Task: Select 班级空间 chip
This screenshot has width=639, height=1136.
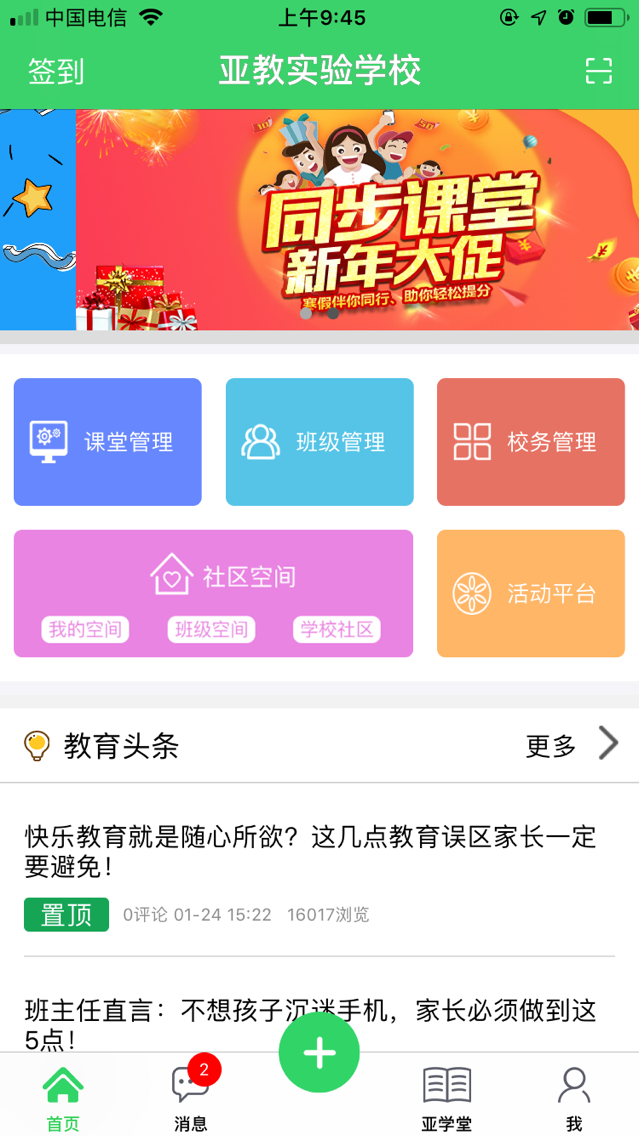Action: coord(211,630)
